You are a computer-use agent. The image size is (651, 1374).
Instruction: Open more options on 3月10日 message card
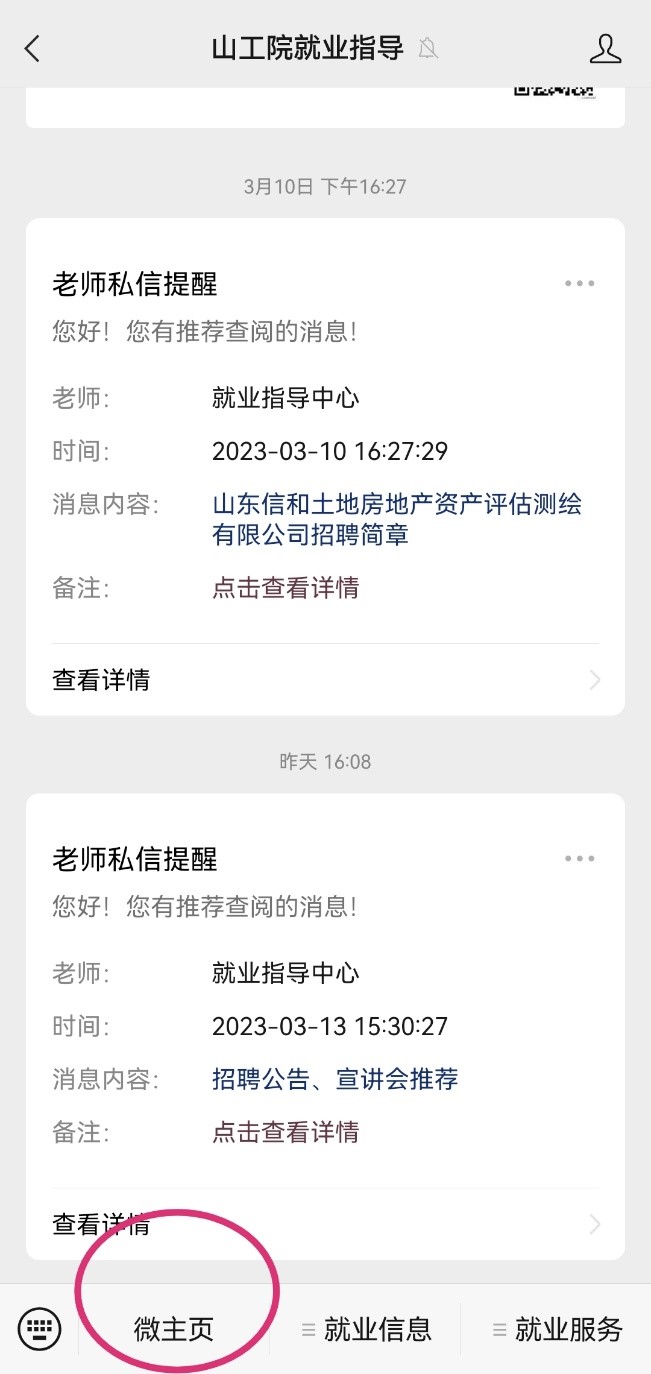coord(579,284)
